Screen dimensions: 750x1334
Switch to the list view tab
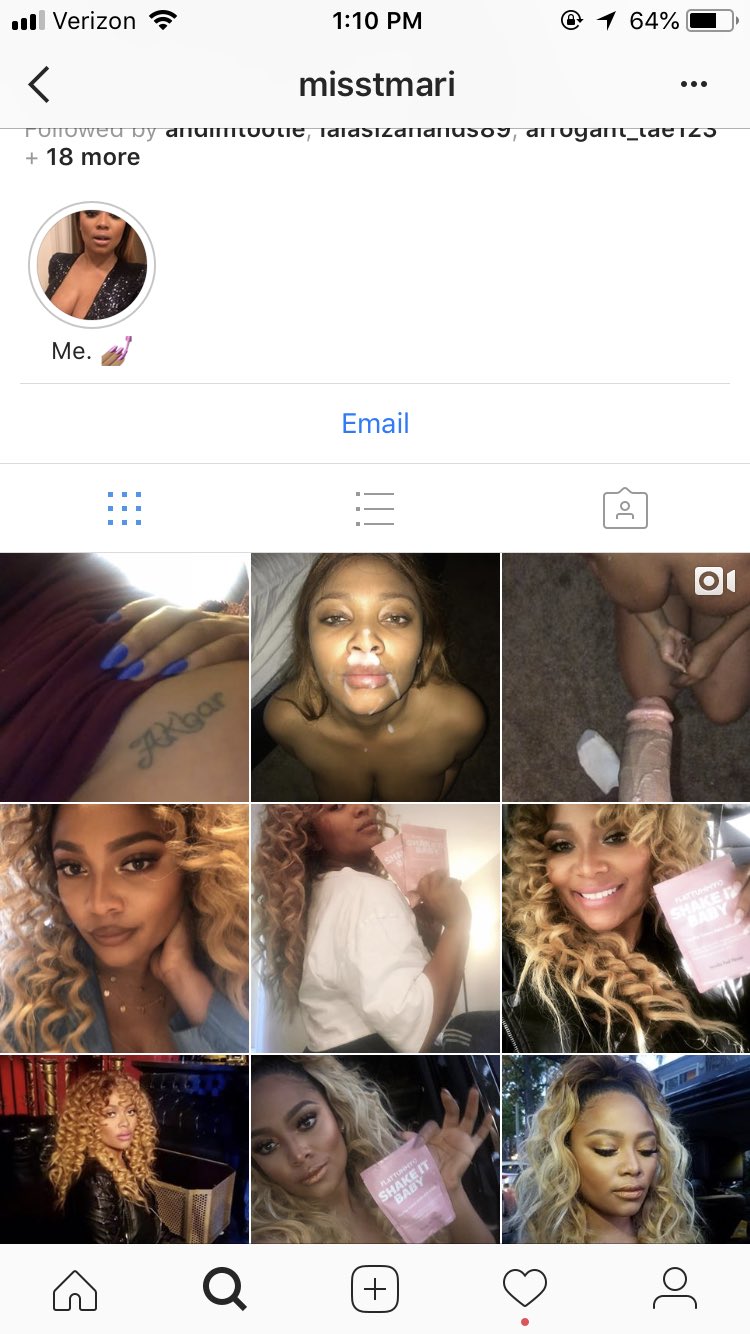[x=375, y=509]
